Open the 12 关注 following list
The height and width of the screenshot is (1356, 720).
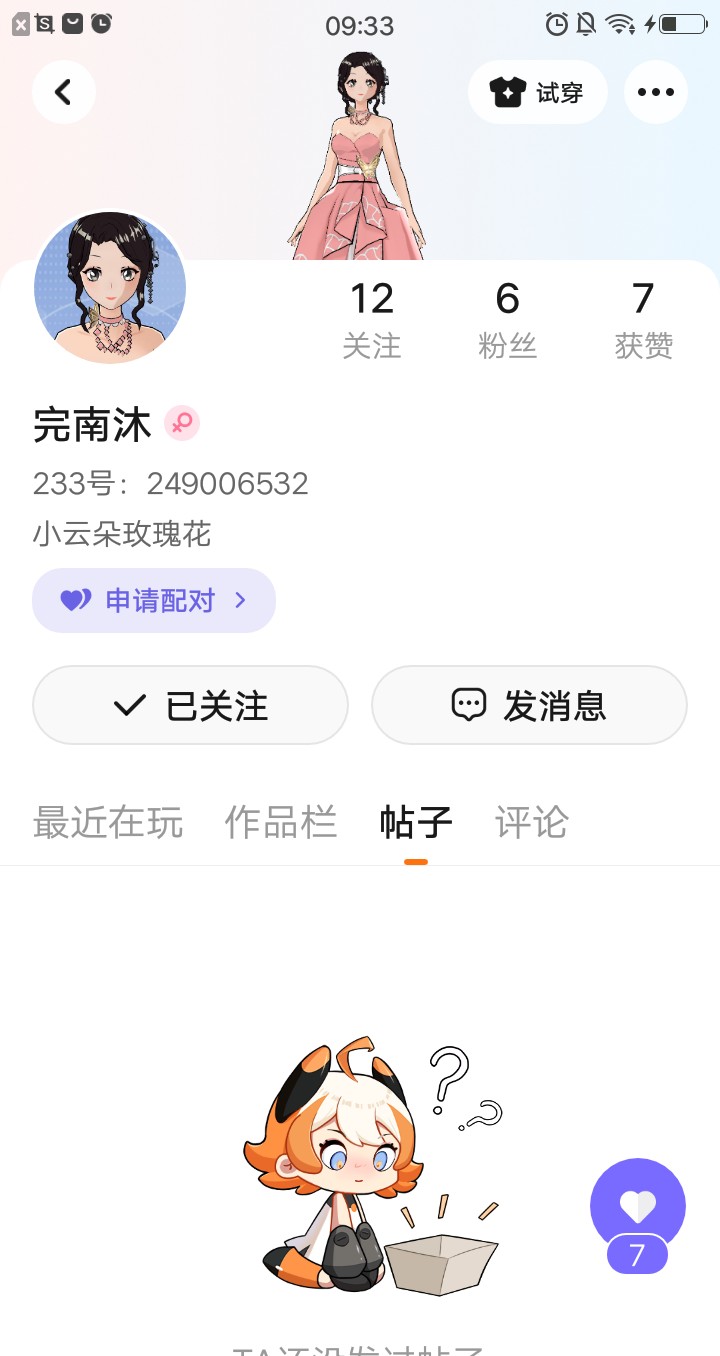pos(371,319)
